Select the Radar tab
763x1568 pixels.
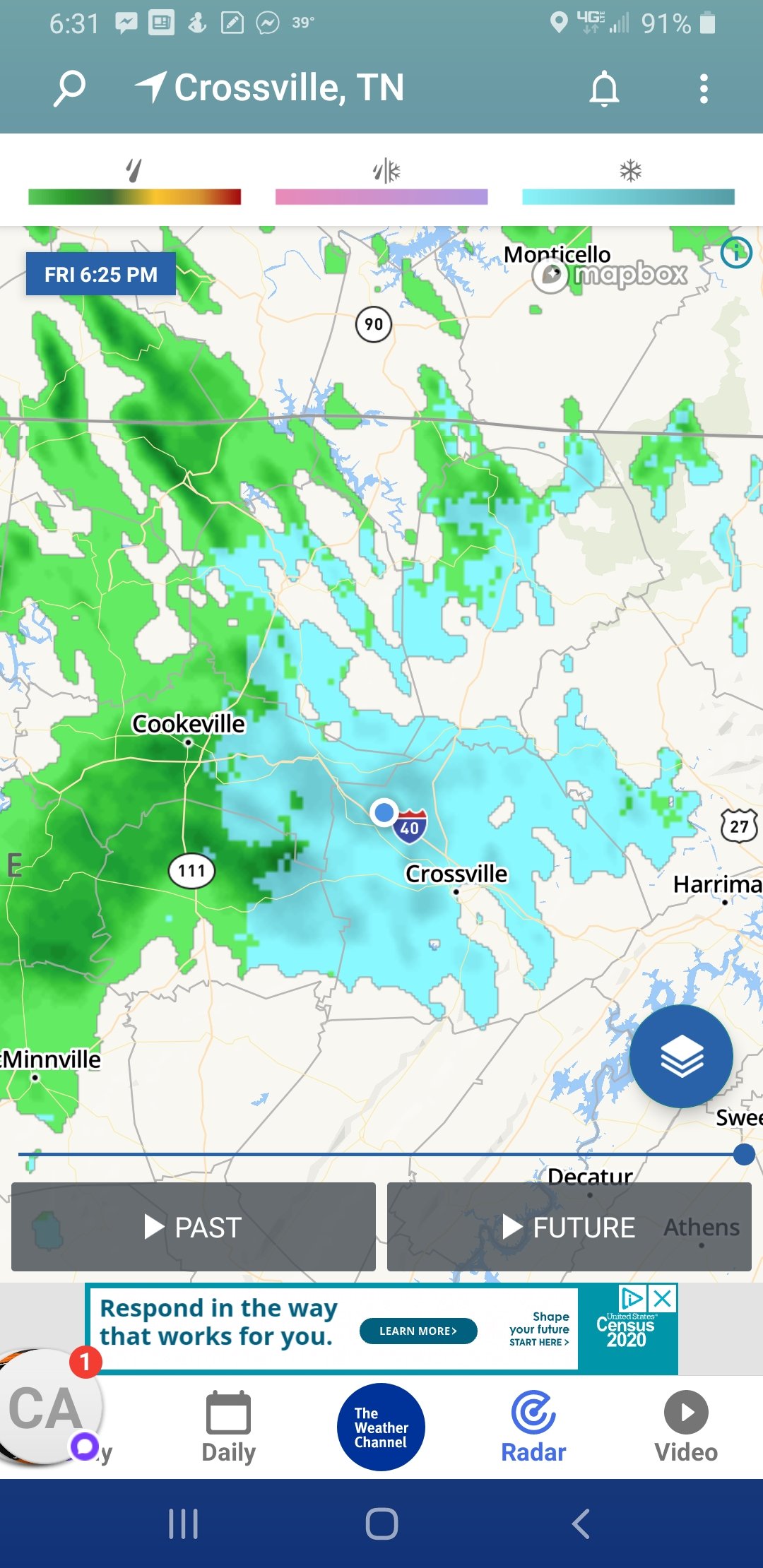point(533,1428)
